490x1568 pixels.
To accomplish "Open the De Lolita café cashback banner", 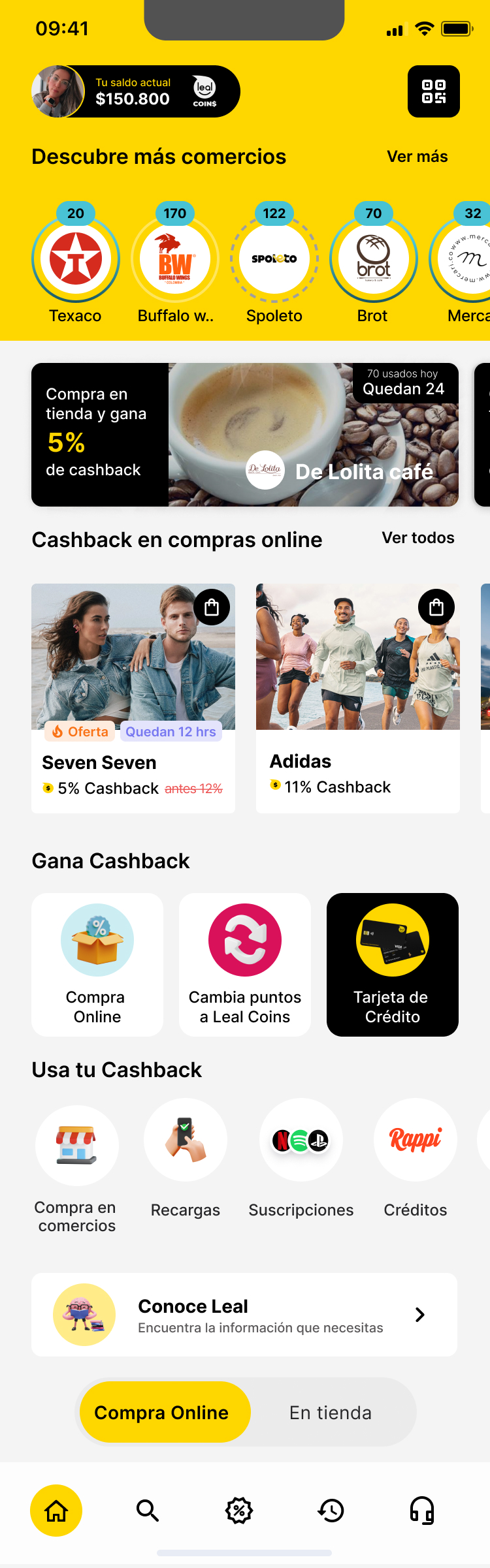I will tap(245, 435).
